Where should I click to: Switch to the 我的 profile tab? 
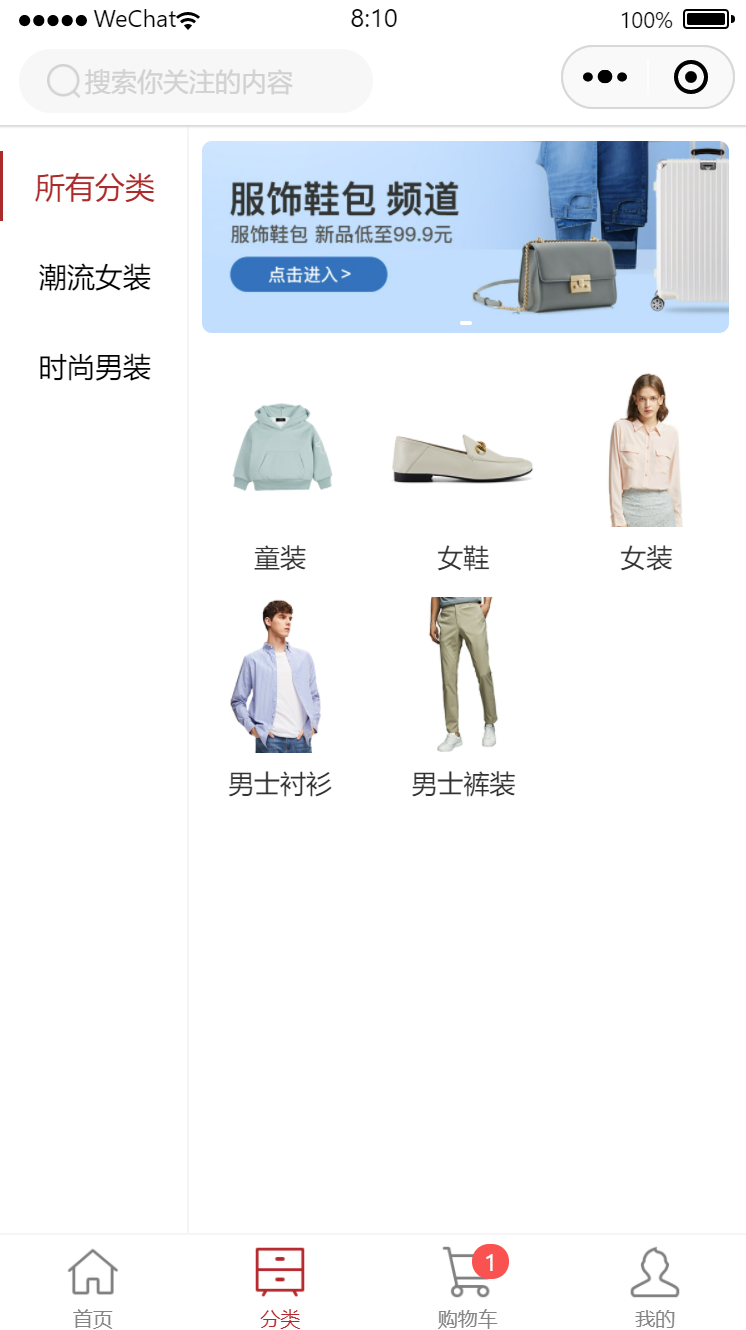[x=654, y=1287]
